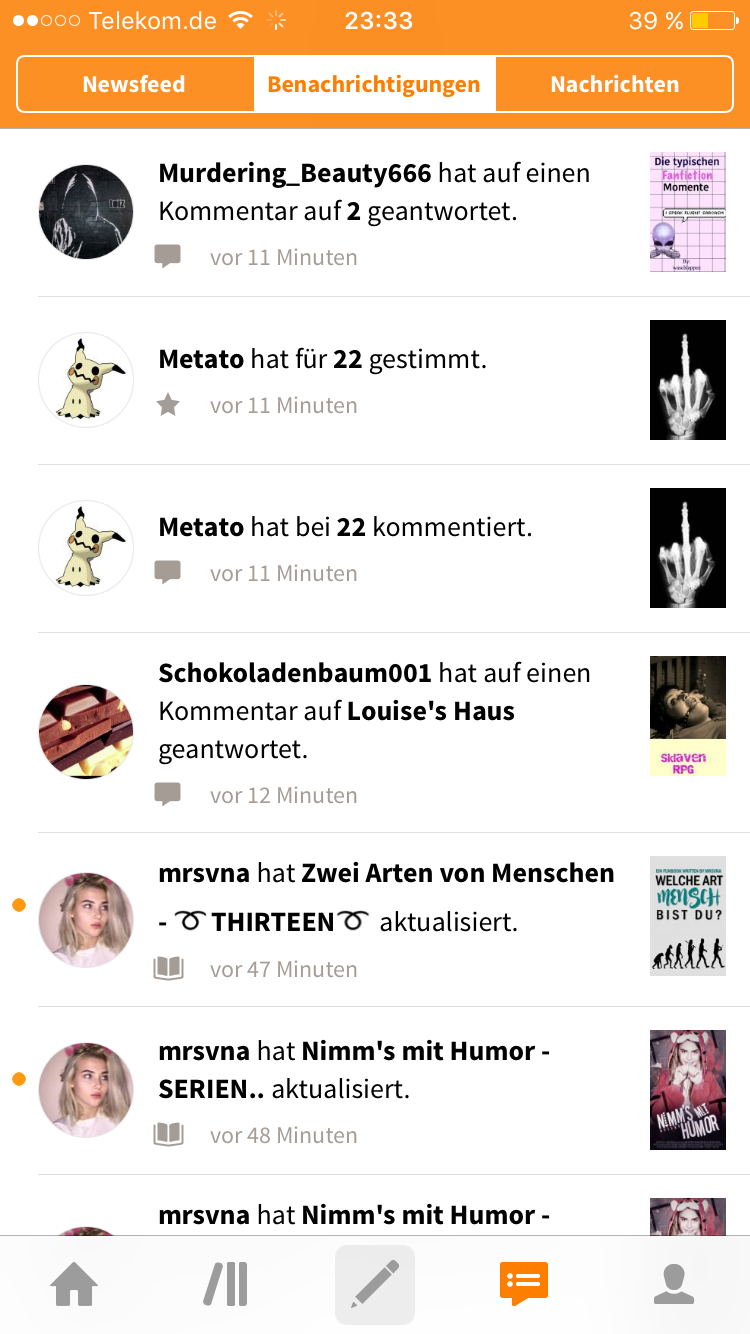Start writing with the pencil icon
This screenshot has height=1334, width=750.
375,1284
